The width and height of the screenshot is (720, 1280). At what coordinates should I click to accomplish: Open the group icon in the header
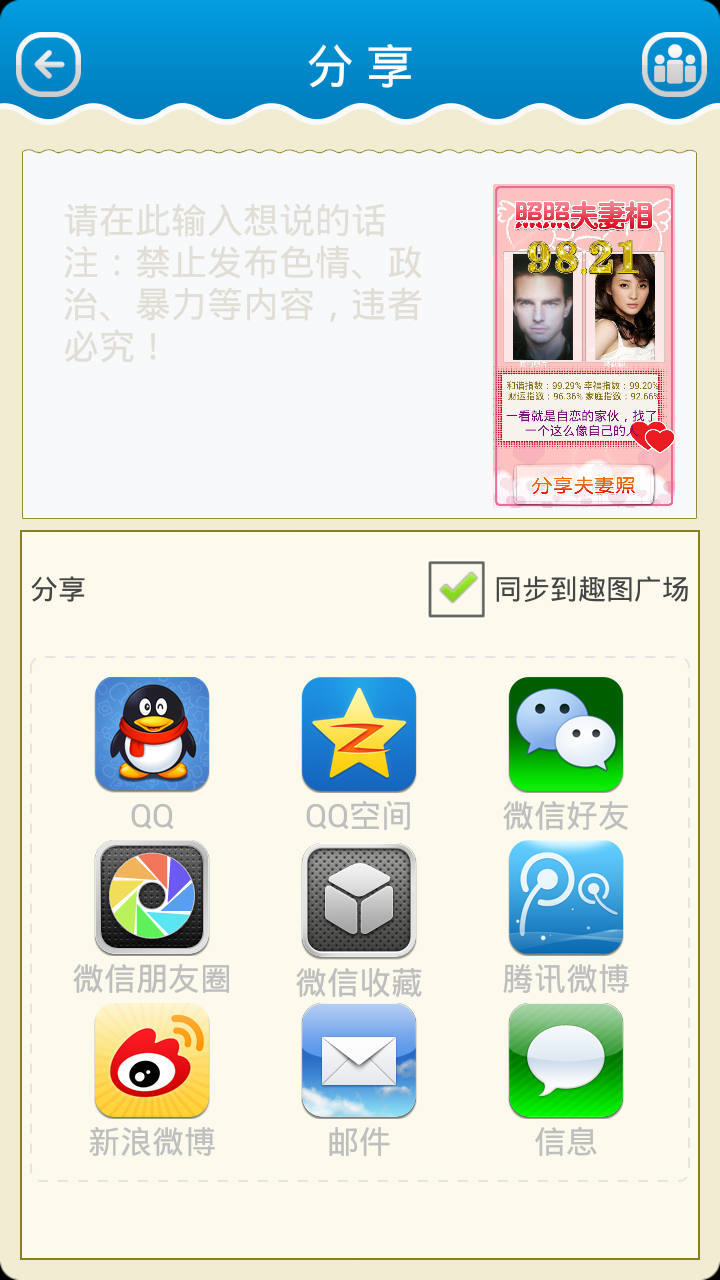pos(673,65)
